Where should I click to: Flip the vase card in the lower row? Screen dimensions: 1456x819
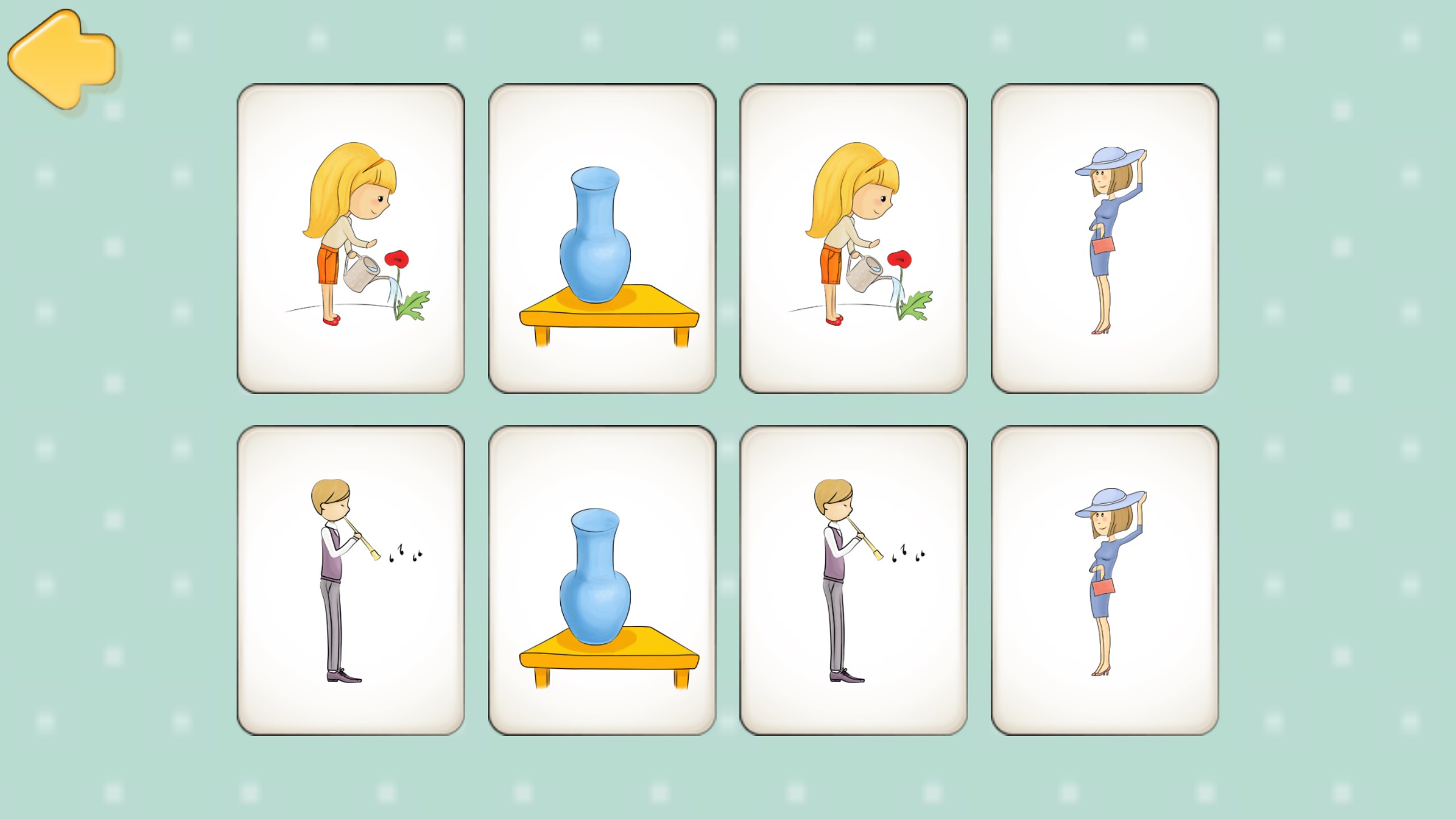coord(602,580)
